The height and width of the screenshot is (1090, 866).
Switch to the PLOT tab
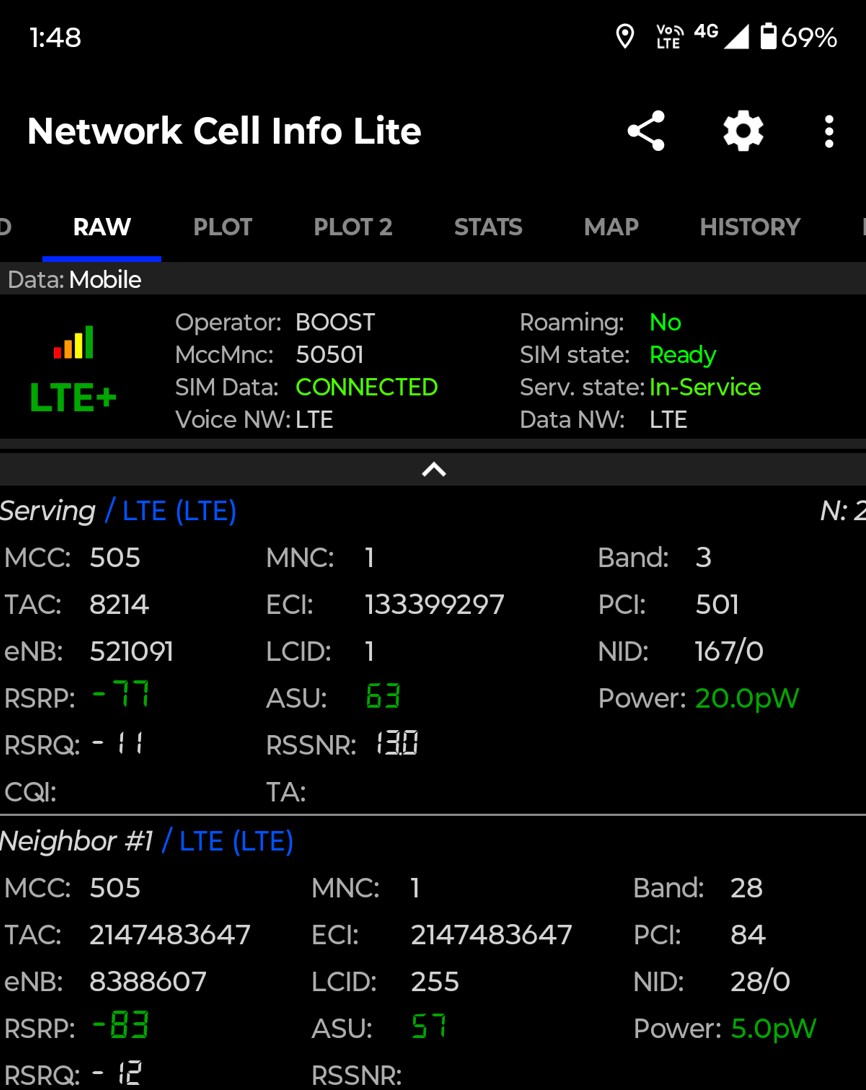pos(222,227)
